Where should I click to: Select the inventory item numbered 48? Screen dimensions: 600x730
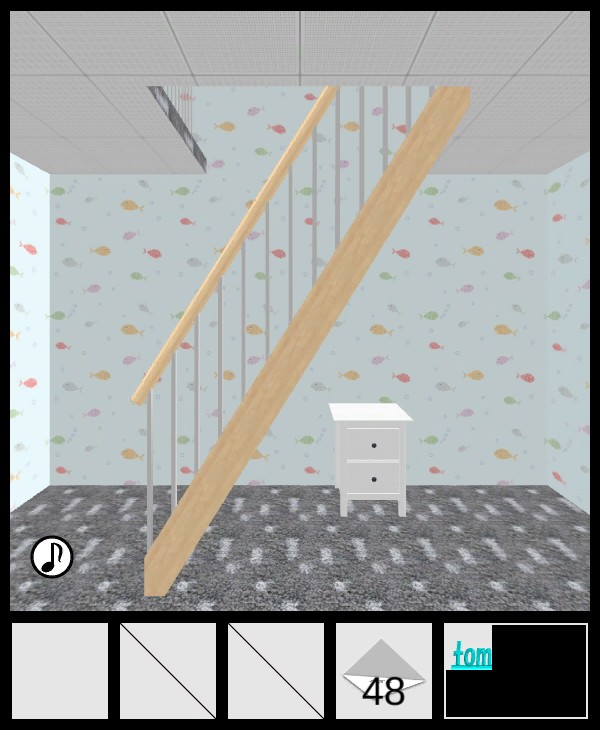(x=384, y=671)
